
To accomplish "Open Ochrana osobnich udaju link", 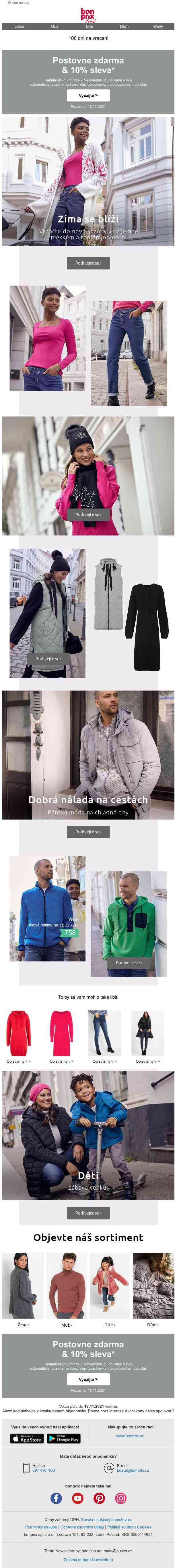I will [x=82, y=1527].
